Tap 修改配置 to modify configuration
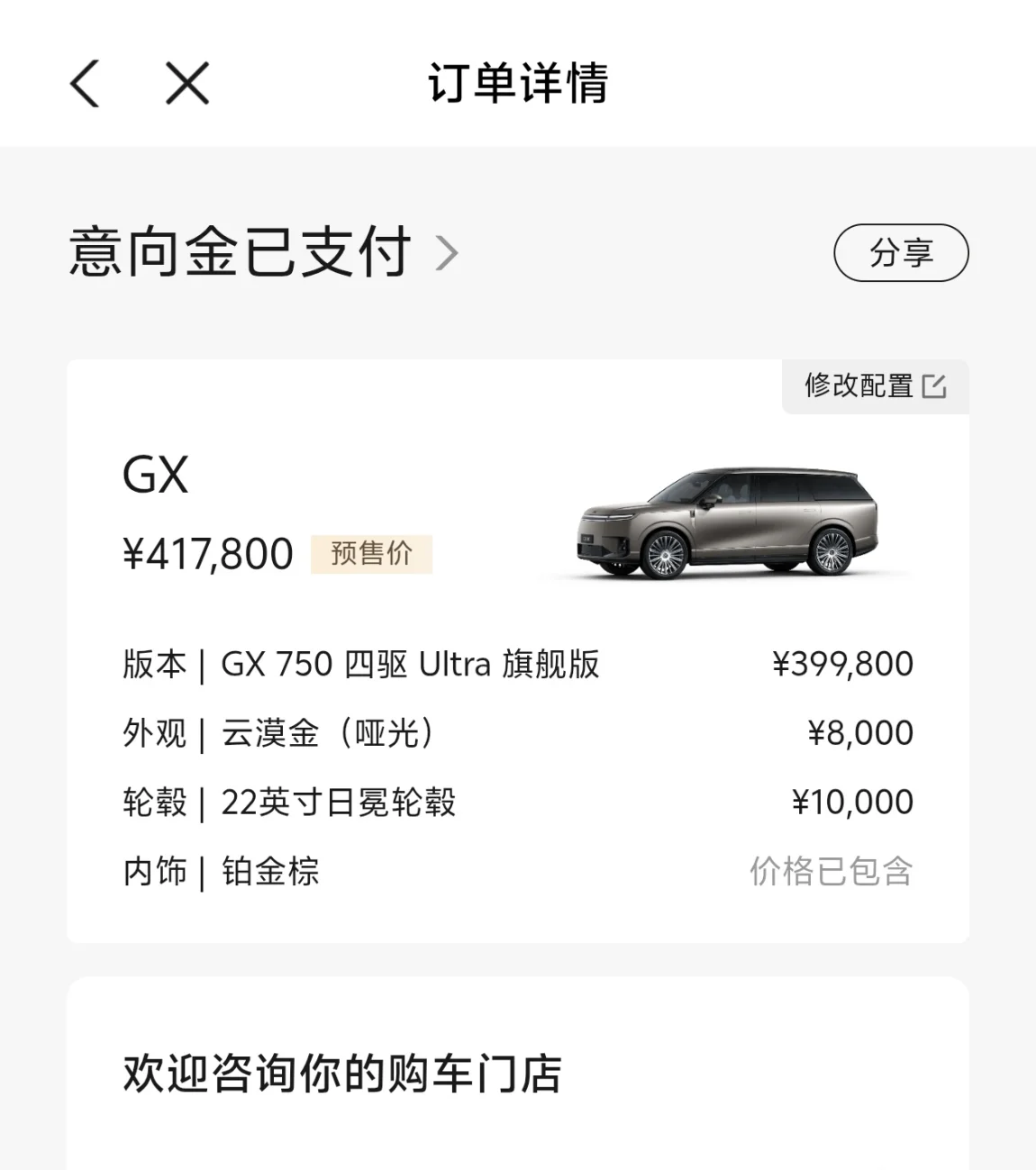Screen dimensions: 1036x1170 click(875, 386)
